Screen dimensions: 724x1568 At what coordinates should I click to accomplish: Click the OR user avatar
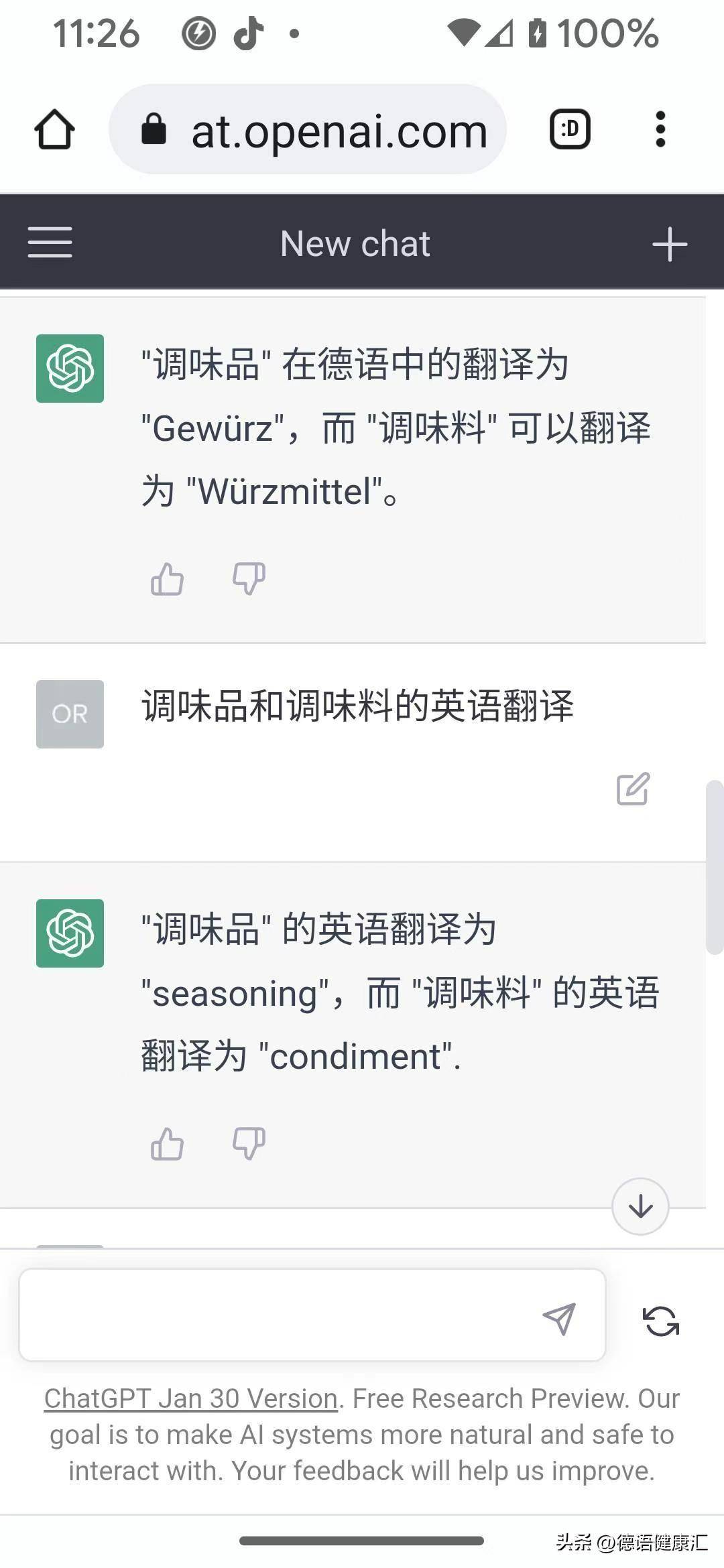click(x=69, y=714)
